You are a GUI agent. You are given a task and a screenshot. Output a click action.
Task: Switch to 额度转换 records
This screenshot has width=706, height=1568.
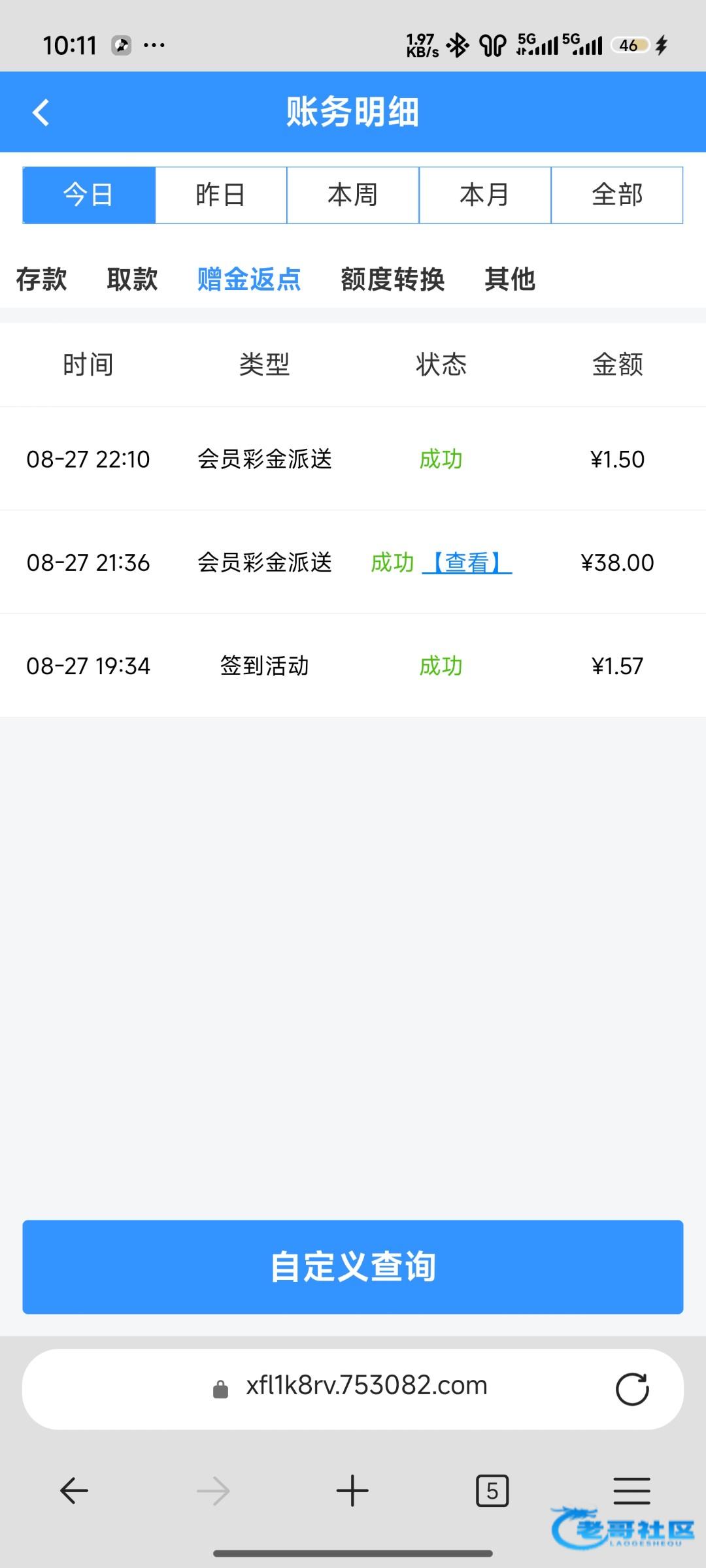click(x=392, y=280)
